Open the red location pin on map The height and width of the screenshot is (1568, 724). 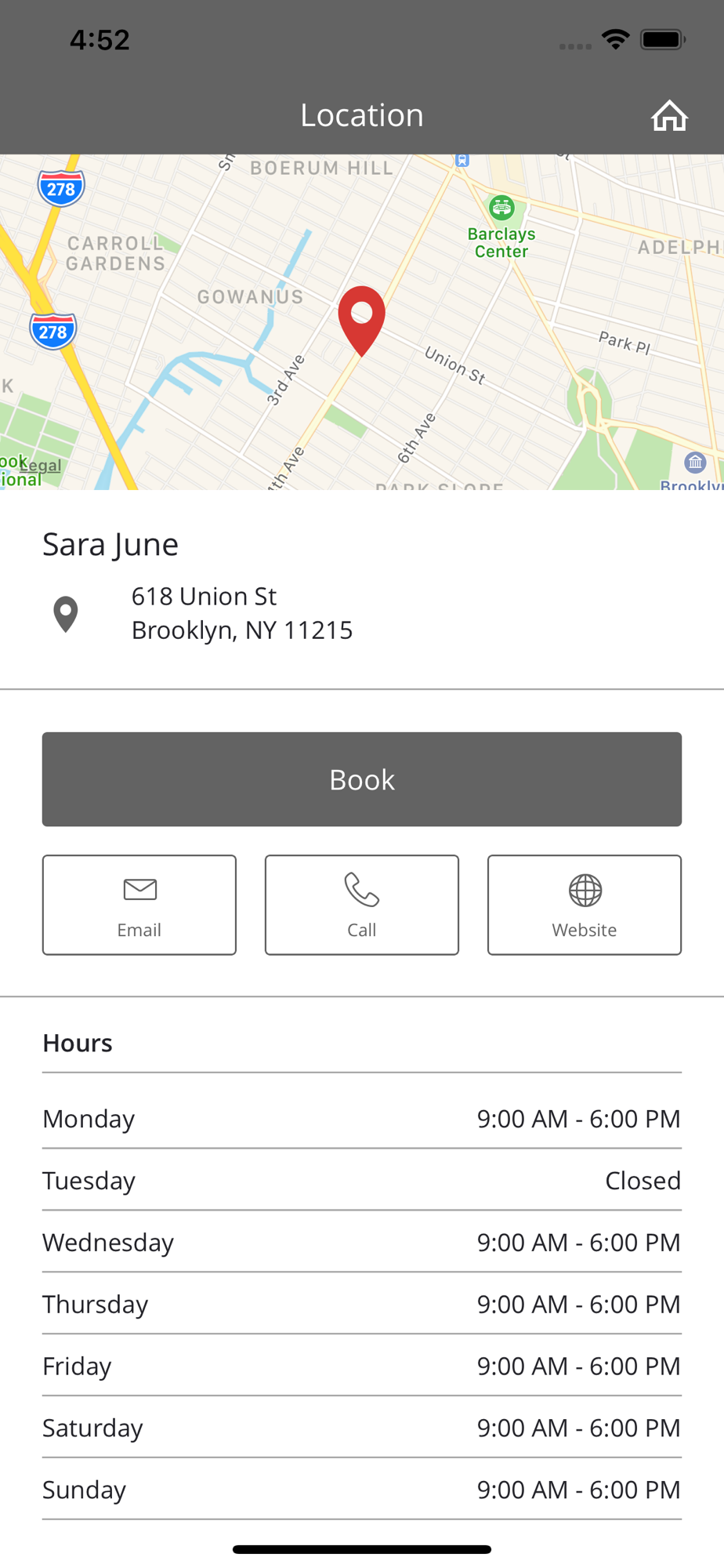[x=361, y=318]
